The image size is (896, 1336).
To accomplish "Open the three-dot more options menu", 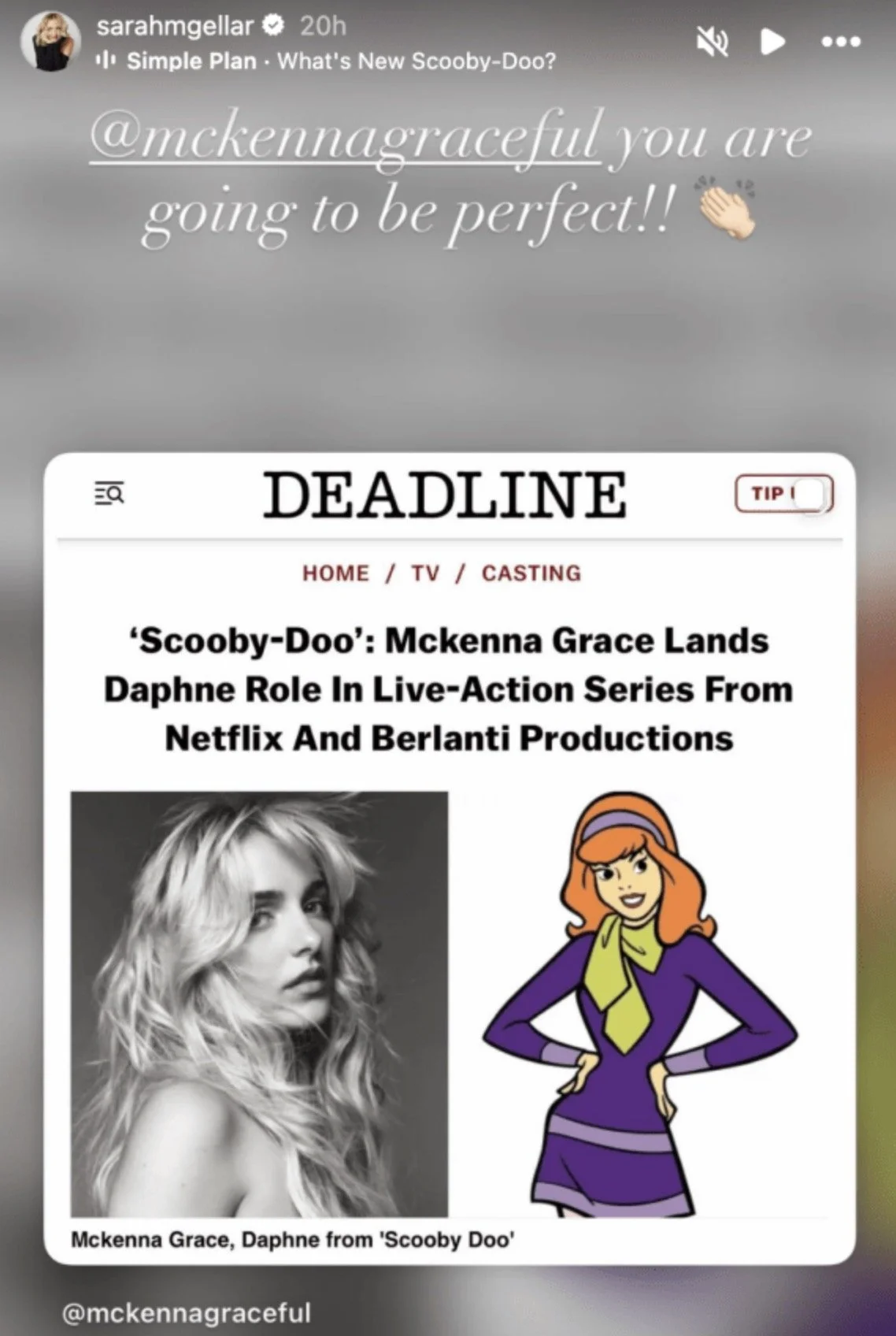I will [x=841, y=42].
